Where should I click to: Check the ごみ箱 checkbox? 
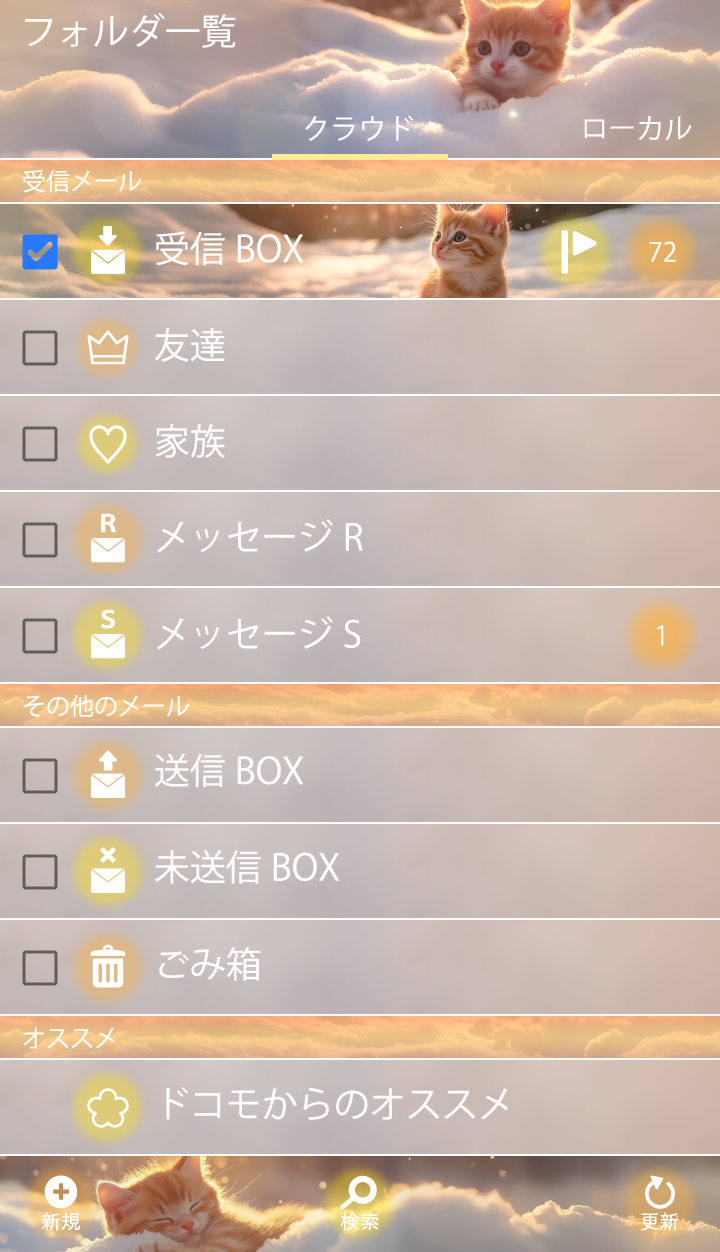tap(40, 968)
